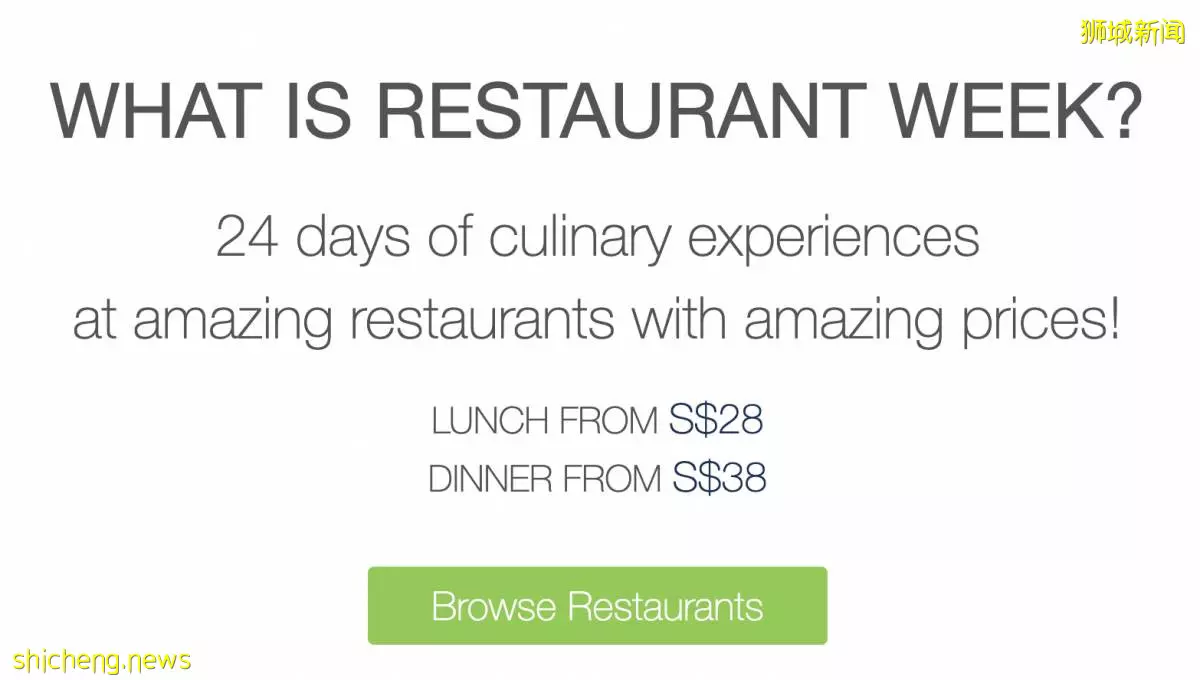The image size is (1200, 680).
Task: Tap the Browse Restaurants button
Action: tap(597, 606)
